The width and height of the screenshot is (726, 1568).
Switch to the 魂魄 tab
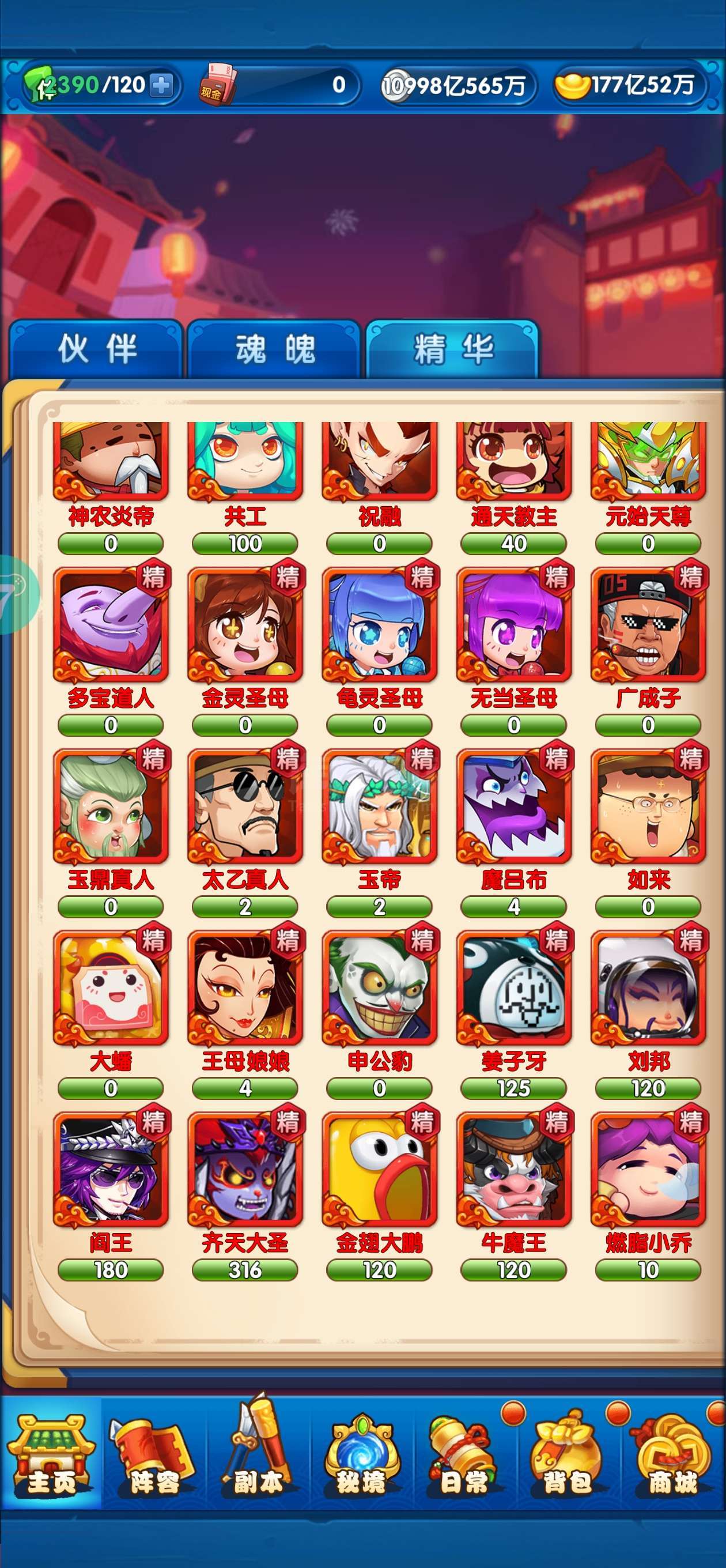point(274,349)
